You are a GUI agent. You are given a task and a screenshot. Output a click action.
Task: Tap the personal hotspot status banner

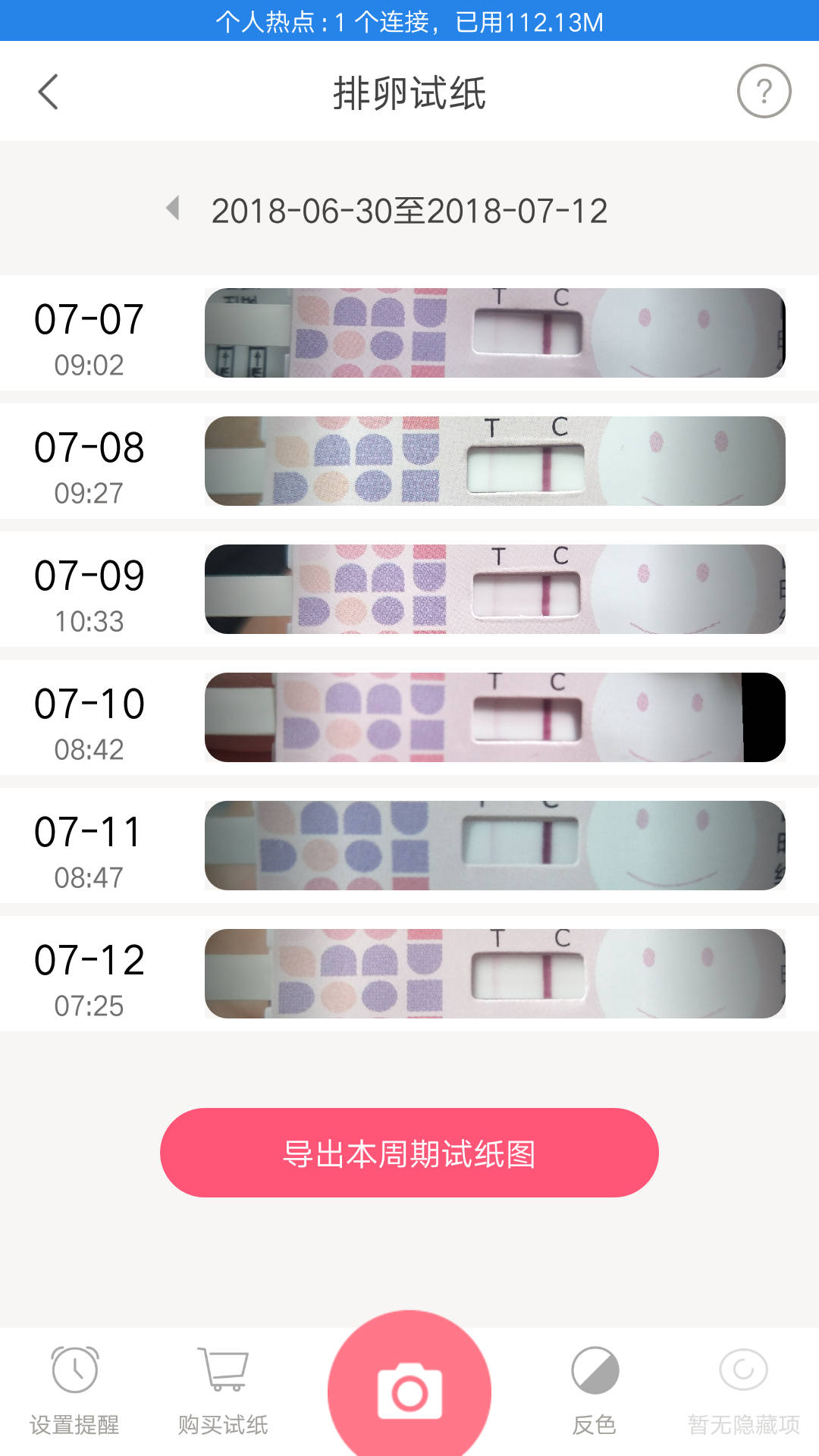(x=409, y=22)
